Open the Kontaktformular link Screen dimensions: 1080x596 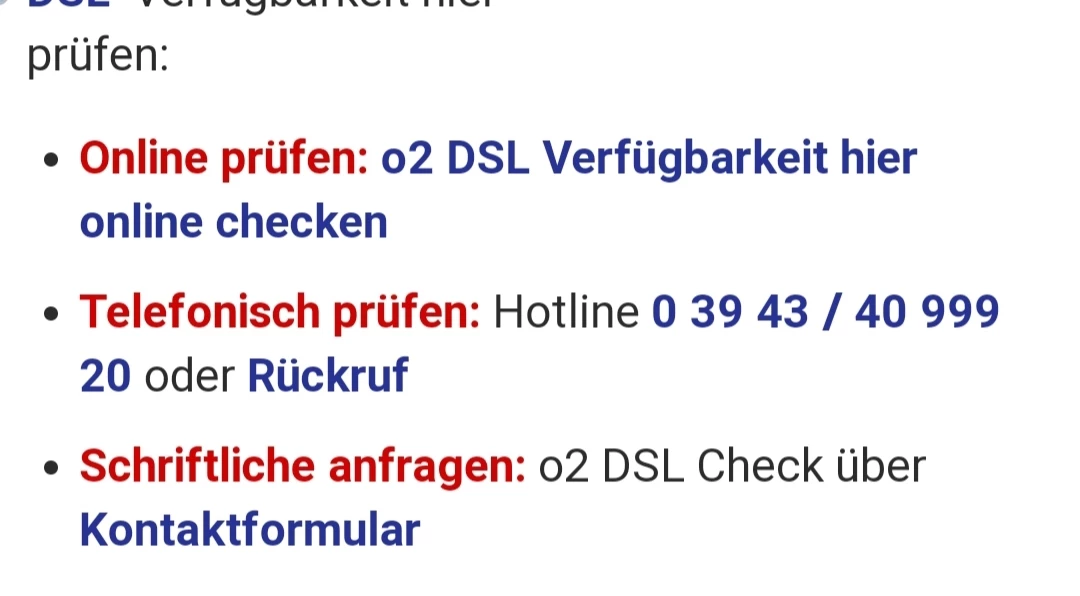(x=249, y=529)
